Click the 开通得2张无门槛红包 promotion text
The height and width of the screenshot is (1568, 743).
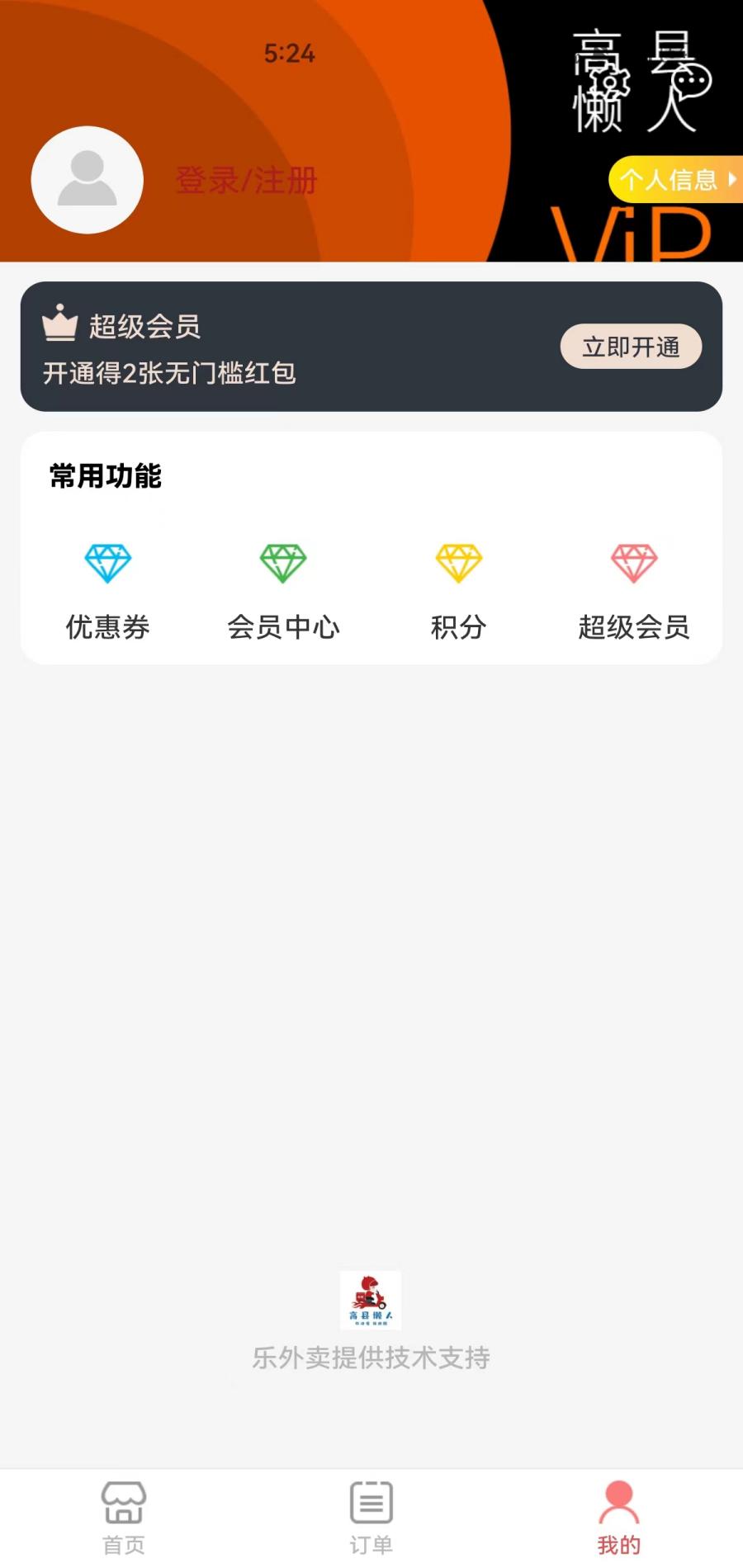[170, 373]
